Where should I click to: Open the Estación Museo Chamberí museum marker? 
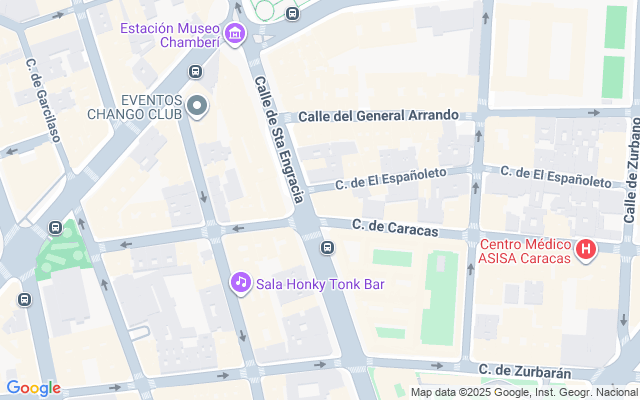coord(235,34)
